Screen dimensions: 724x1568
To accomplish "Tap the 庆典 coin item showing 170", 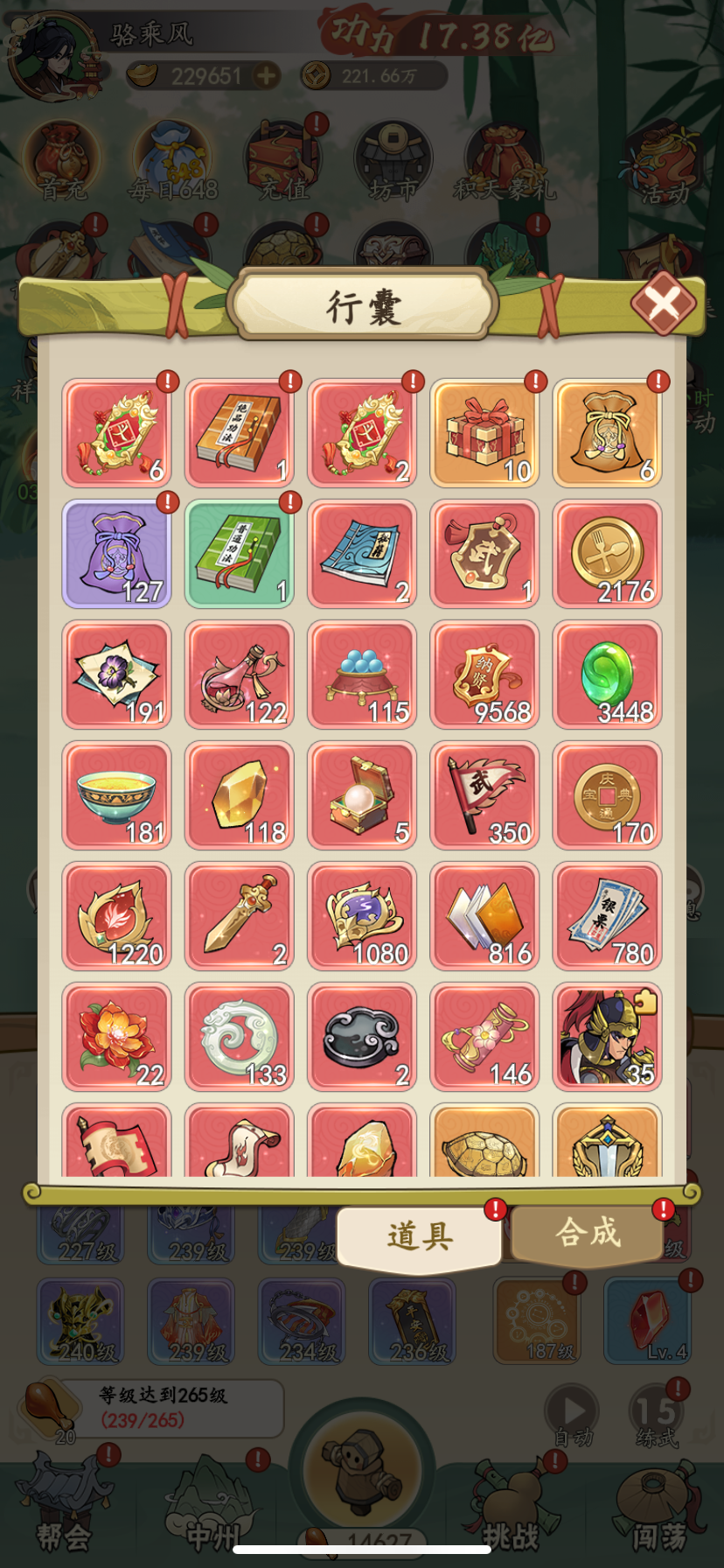I will pos(607,795).
